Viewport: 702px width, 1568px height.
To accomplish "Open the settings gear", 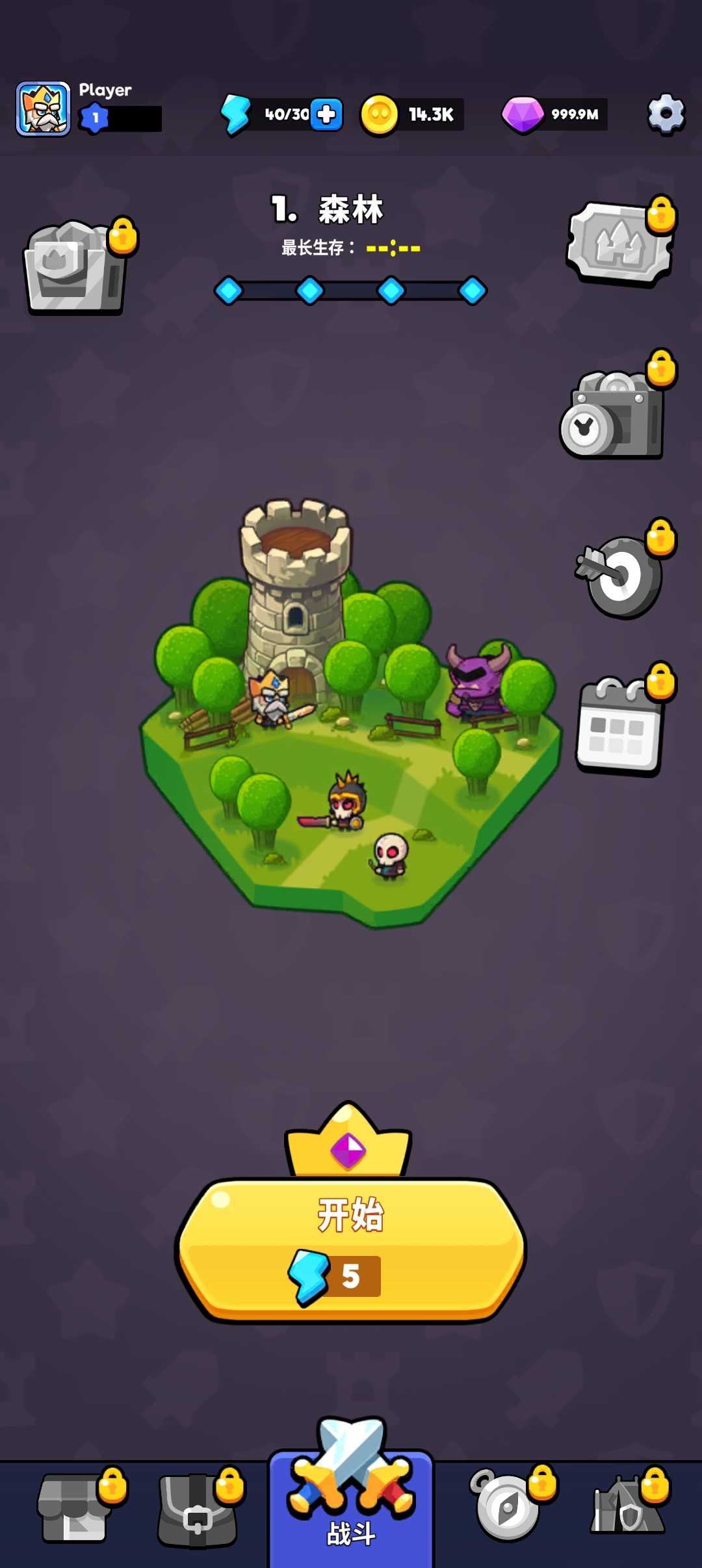I will tap(666, 114).
